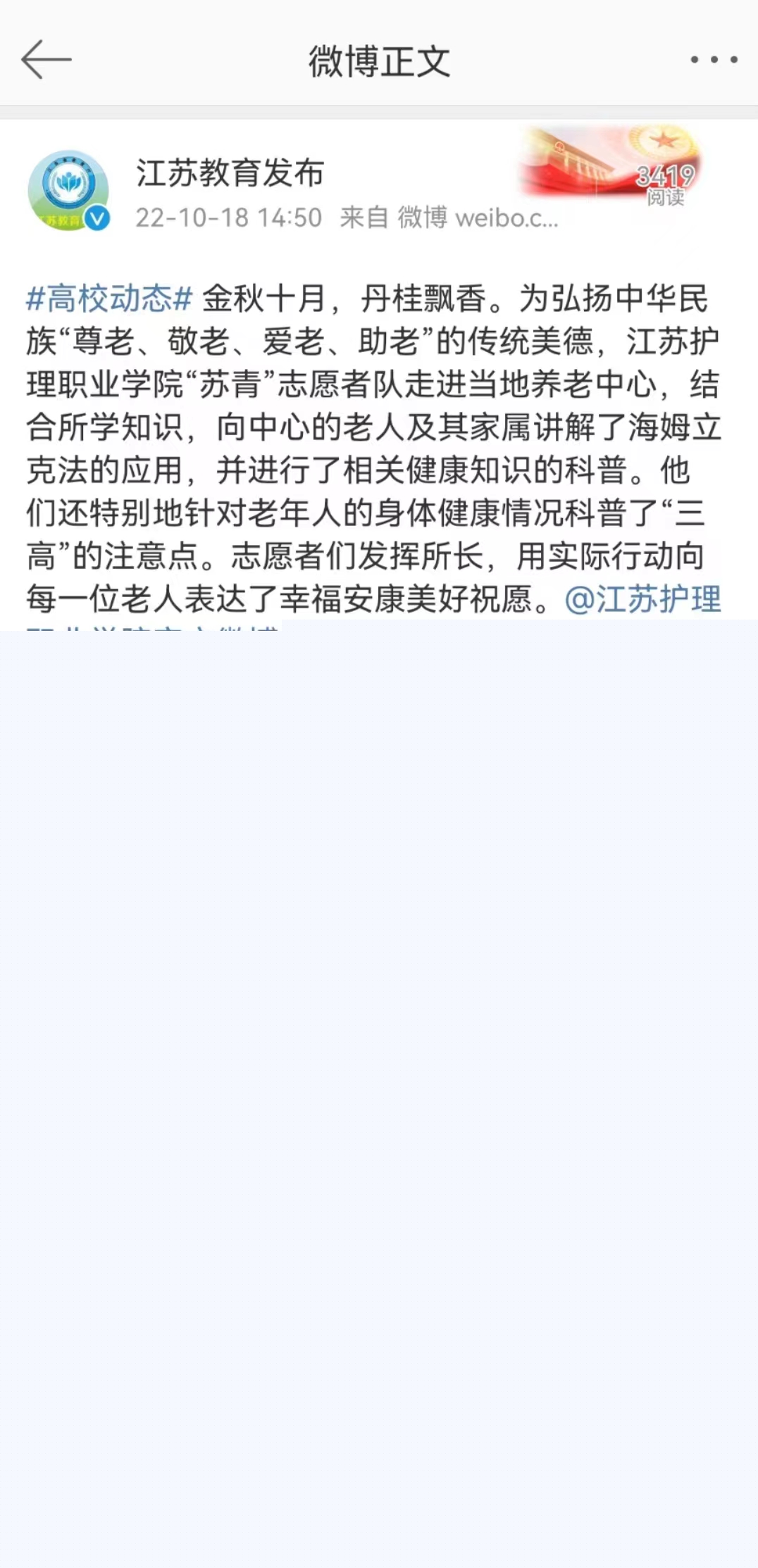Open the #高校动态# hashtag topic
This screenshot has height=1568, width=758.
[109, 299]
